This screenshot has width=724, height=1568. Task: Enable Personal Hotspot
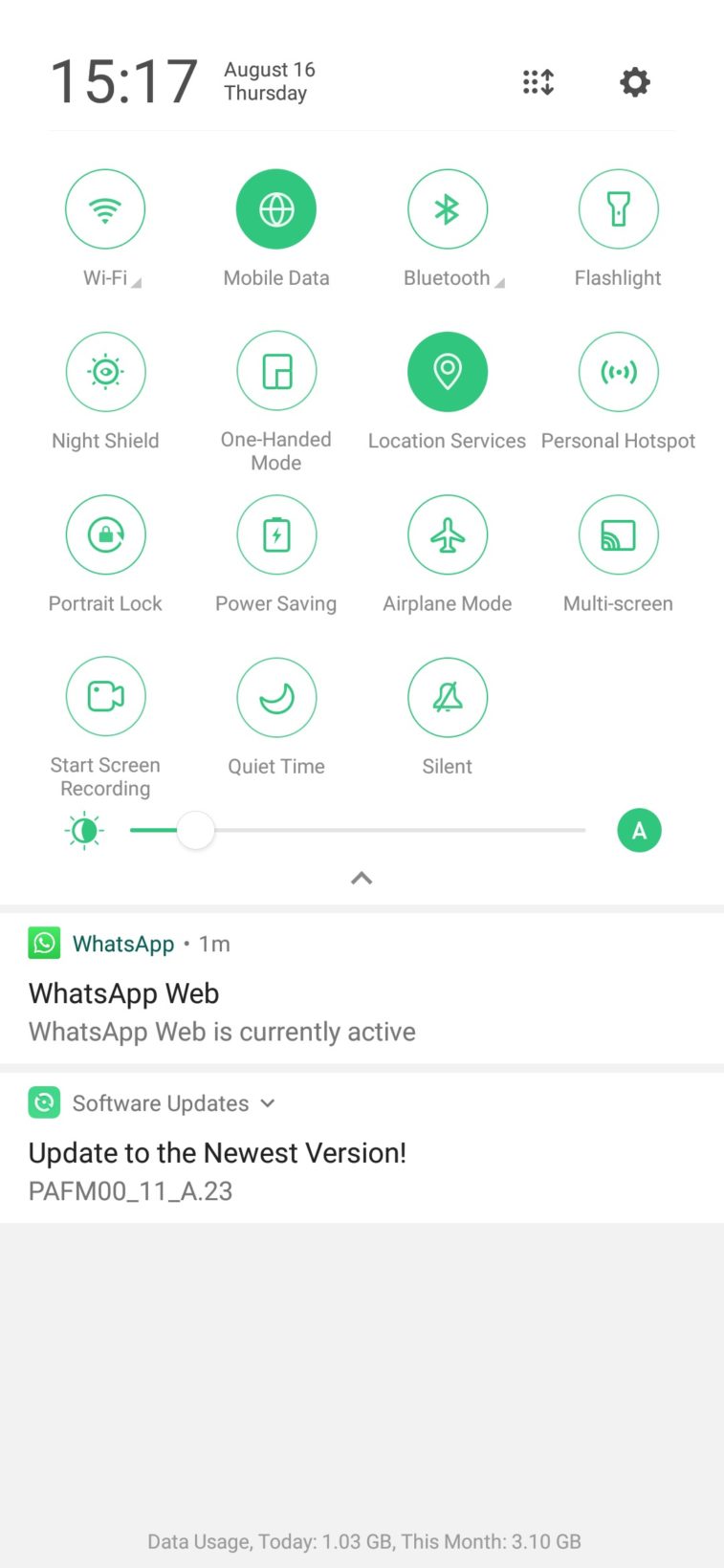click(x=619, y=372)
